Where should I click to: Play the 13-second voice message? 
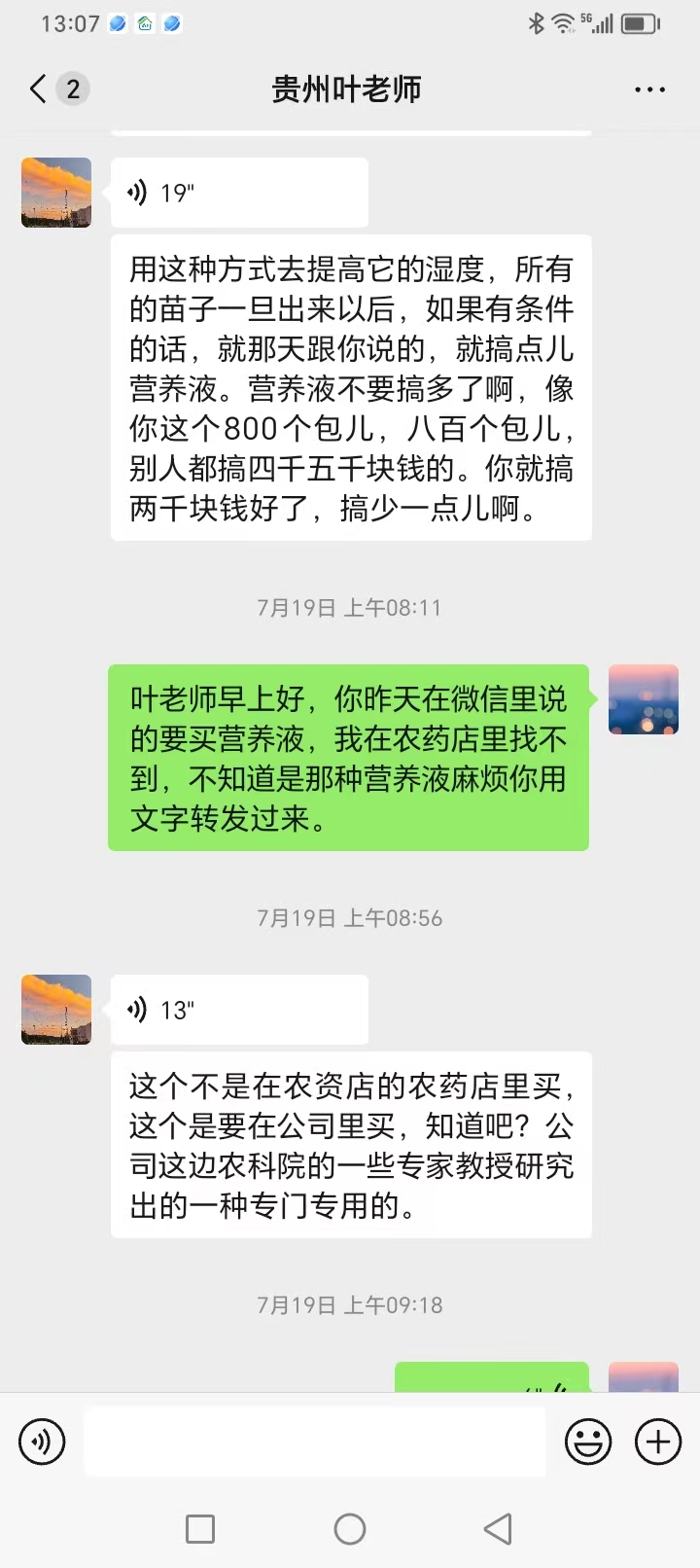[x=239, y=1010]
